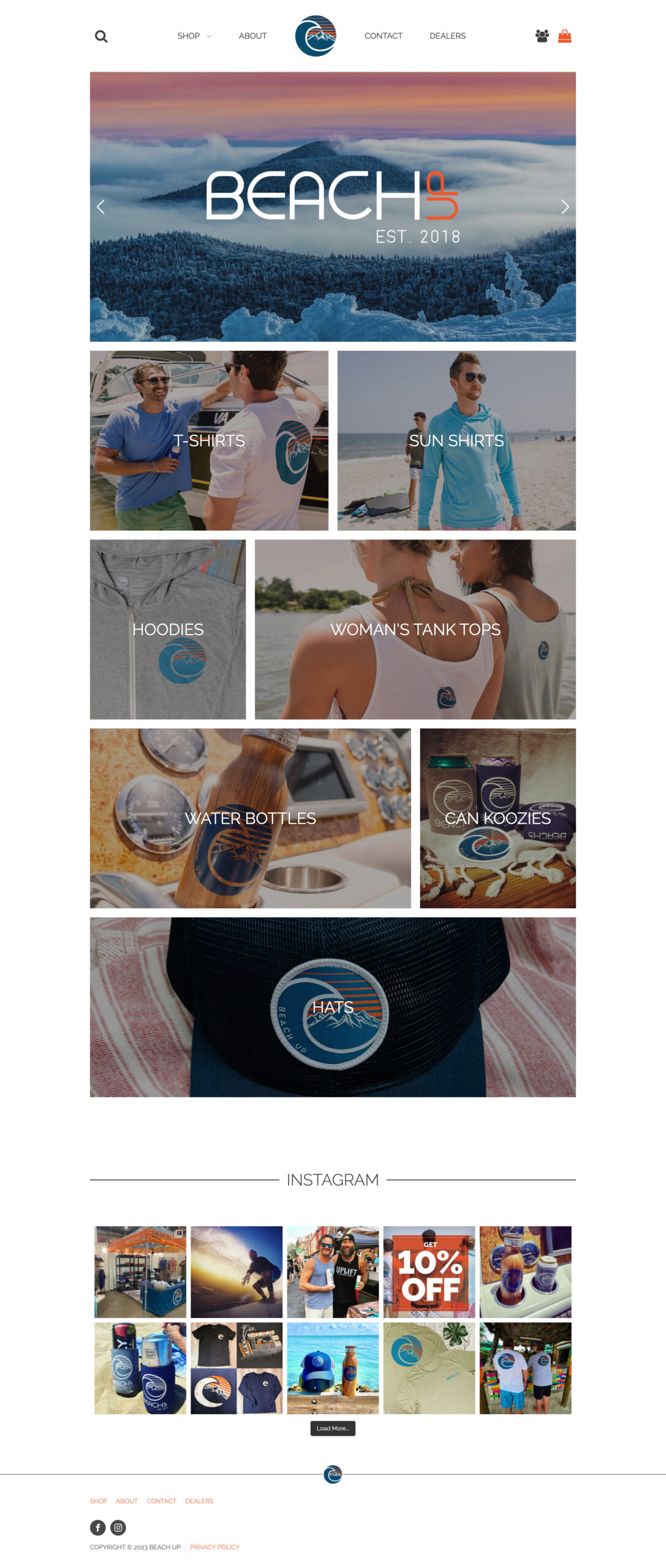This screenshot has height=1568, width=666.
Task: Open the HATS category banner
Action: coord(333,1006)
